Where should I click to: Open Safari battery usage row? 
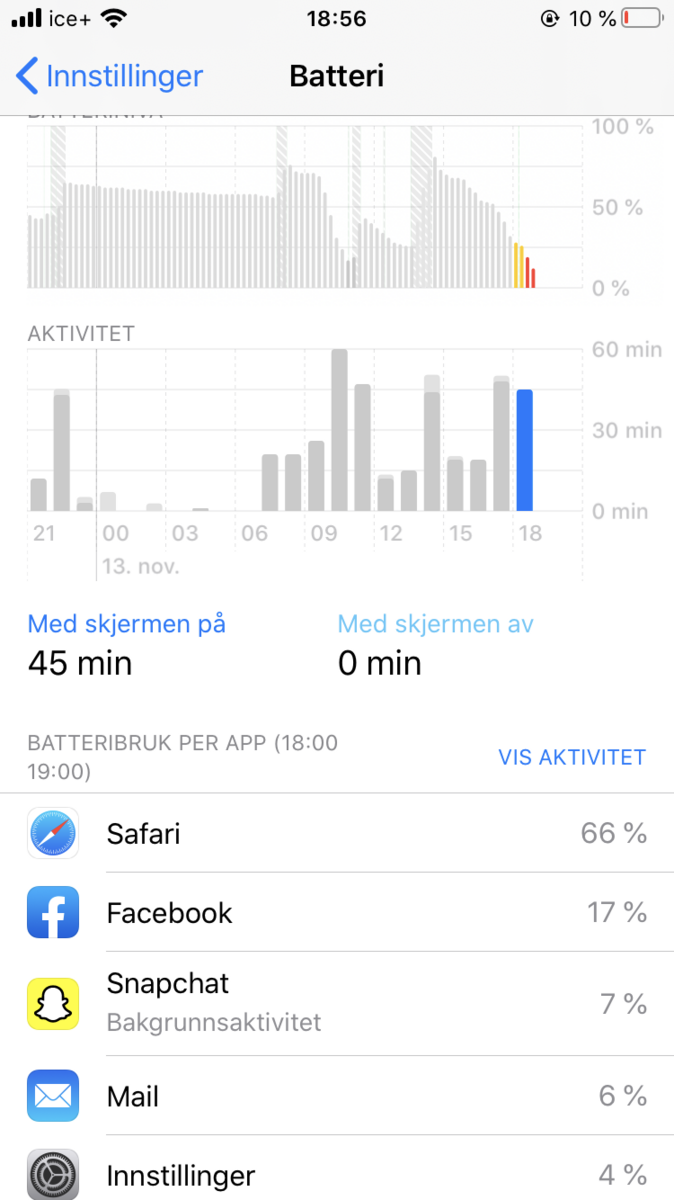[337, 833]
